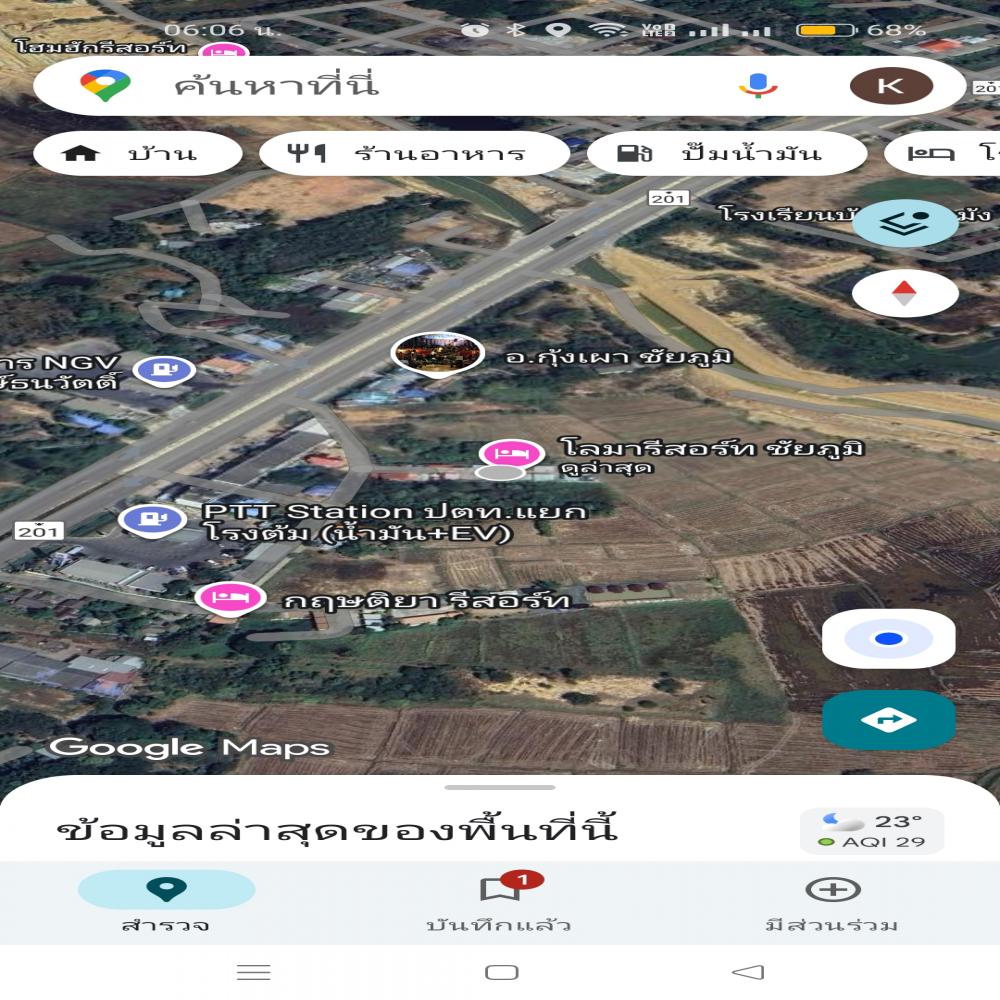Switch to 'มีส่วนร่วม' contribute tab
The height and width of the screenshot is (1000, 1000).
click(832, 902)
